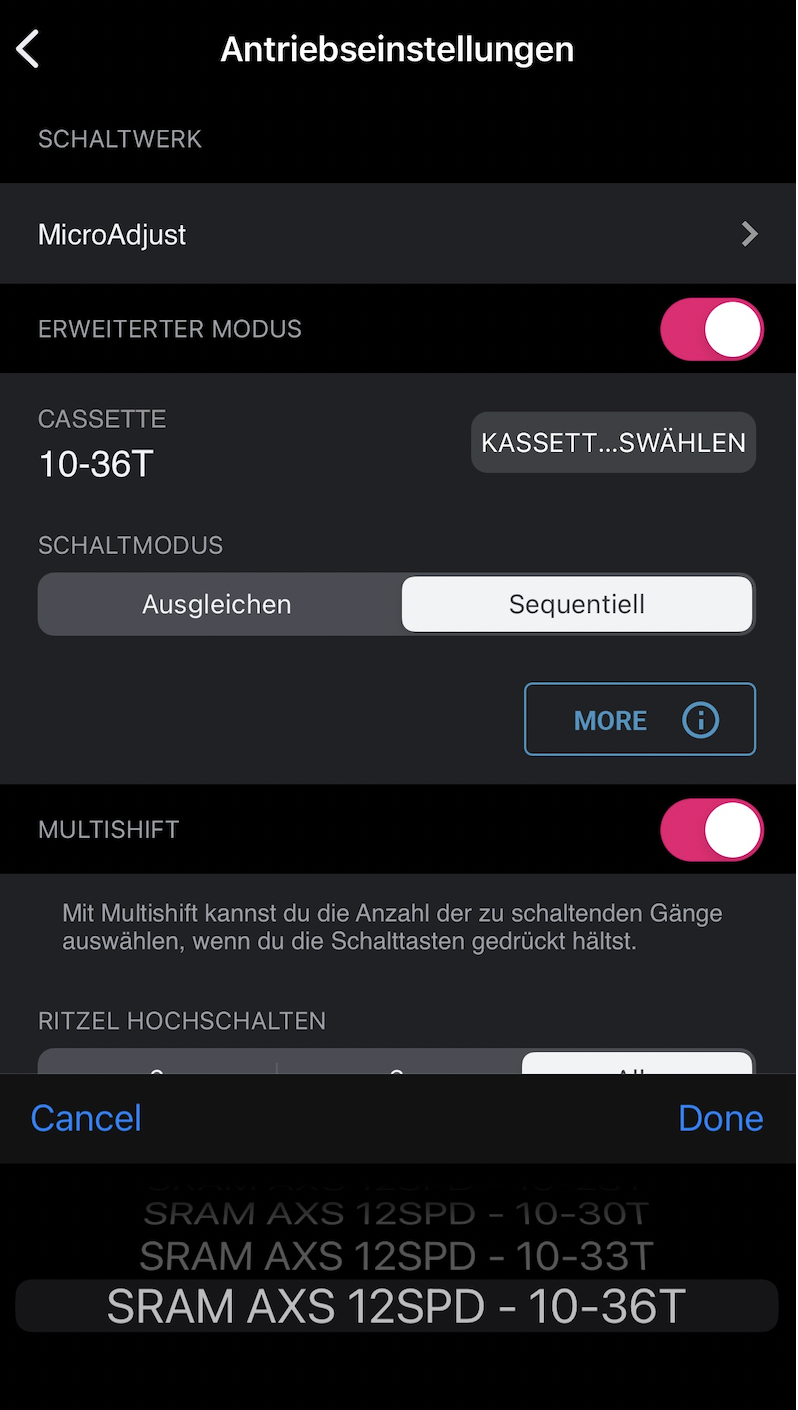The image size is (798, 1410).
Task: Confirm cassette selection with Done
Action: pyautogui.click(x=720, y=1118)
